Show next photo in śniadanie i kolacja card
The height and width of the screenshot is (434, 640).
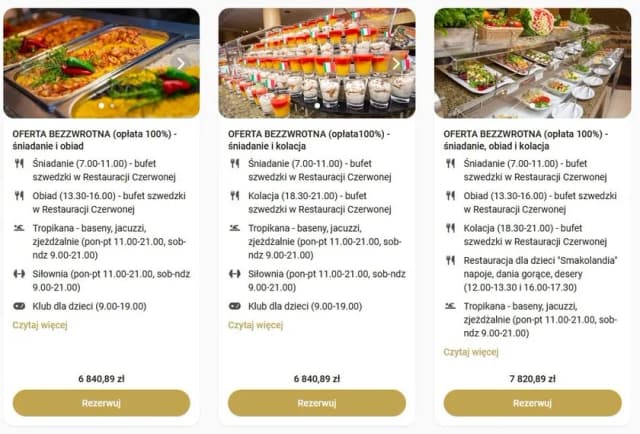point(397,63)
